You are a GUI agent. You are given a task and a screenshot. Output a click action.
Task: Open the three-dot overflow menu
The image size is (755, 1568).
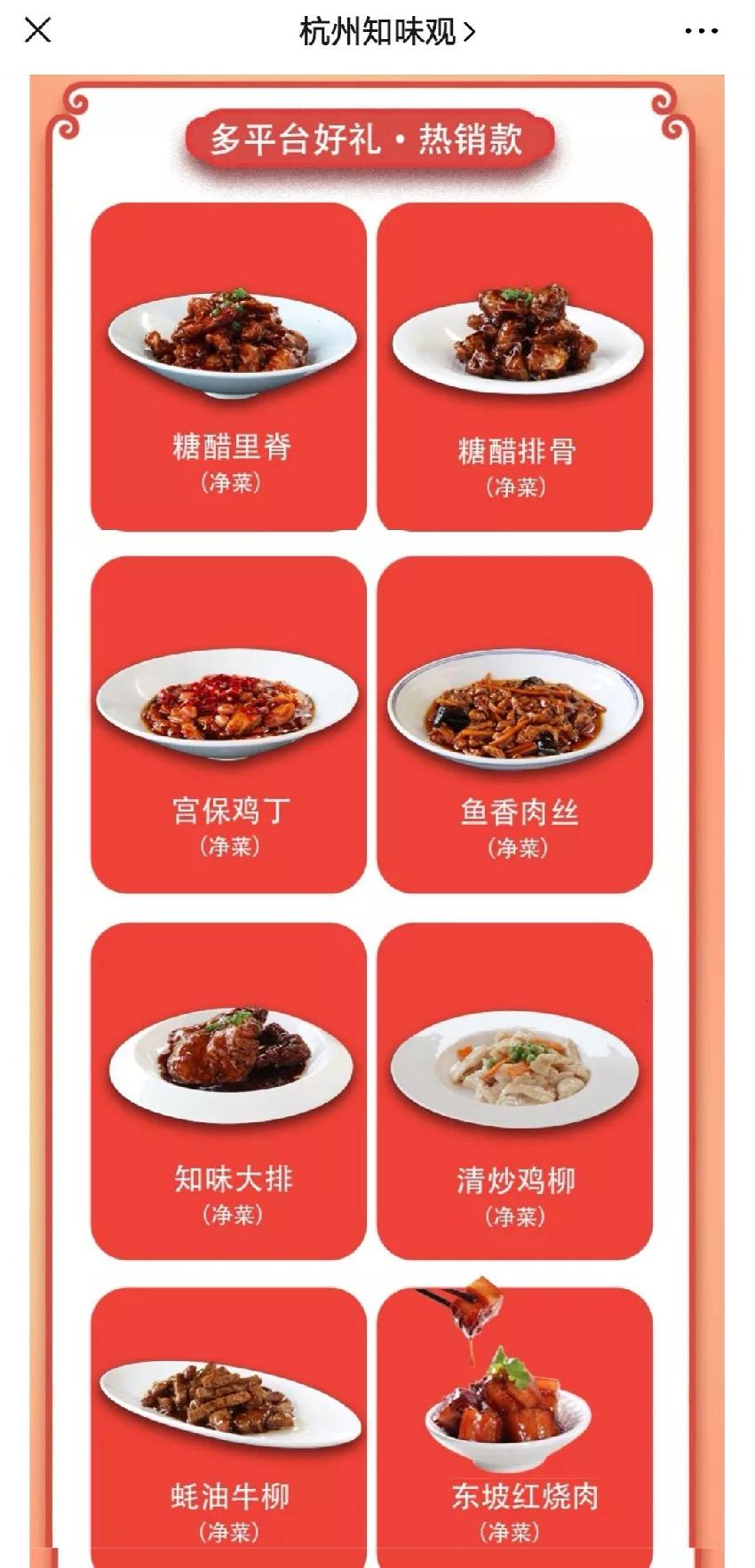point(701,32)
